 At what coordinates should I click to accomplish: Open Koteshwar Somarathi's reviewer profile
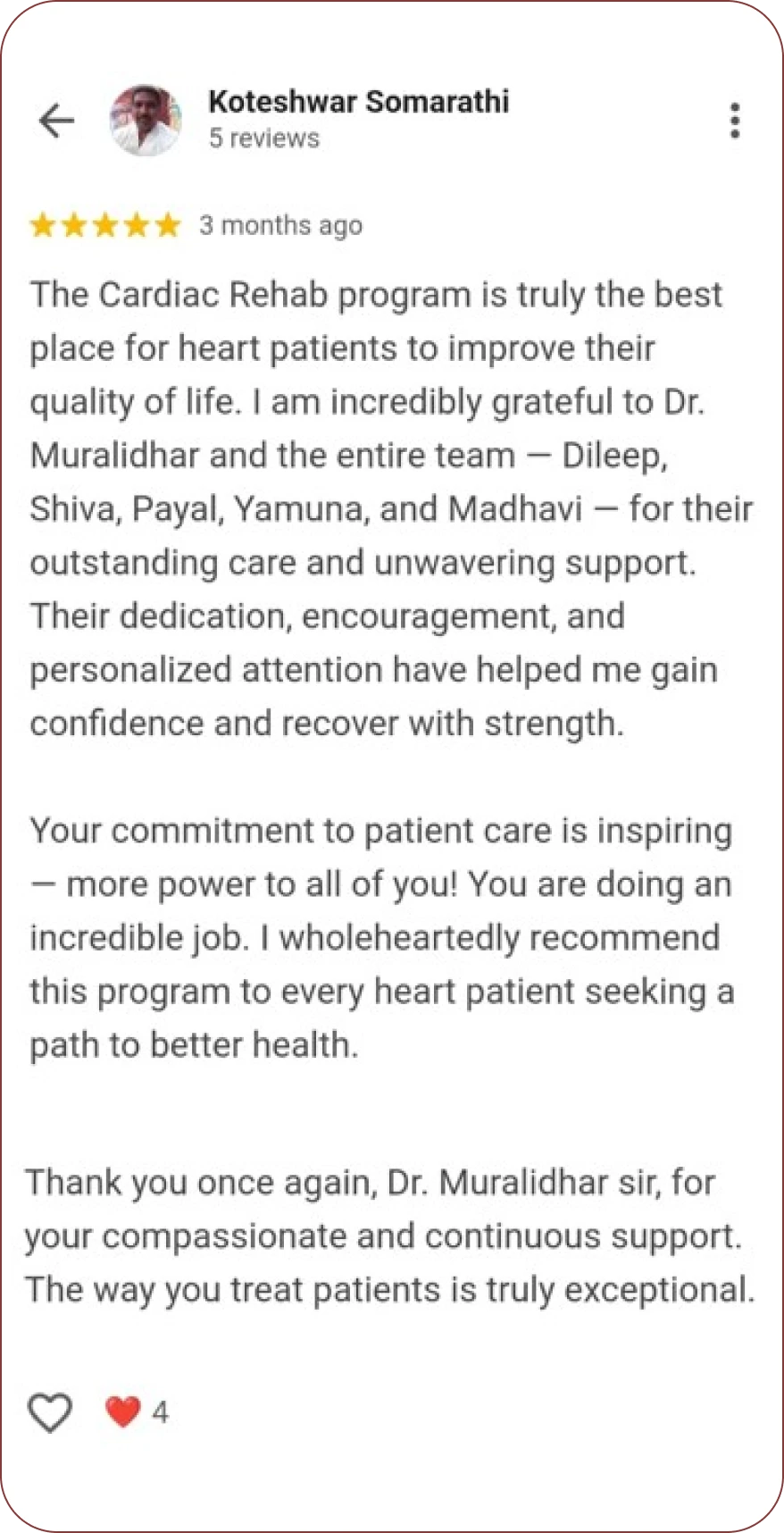357,102
